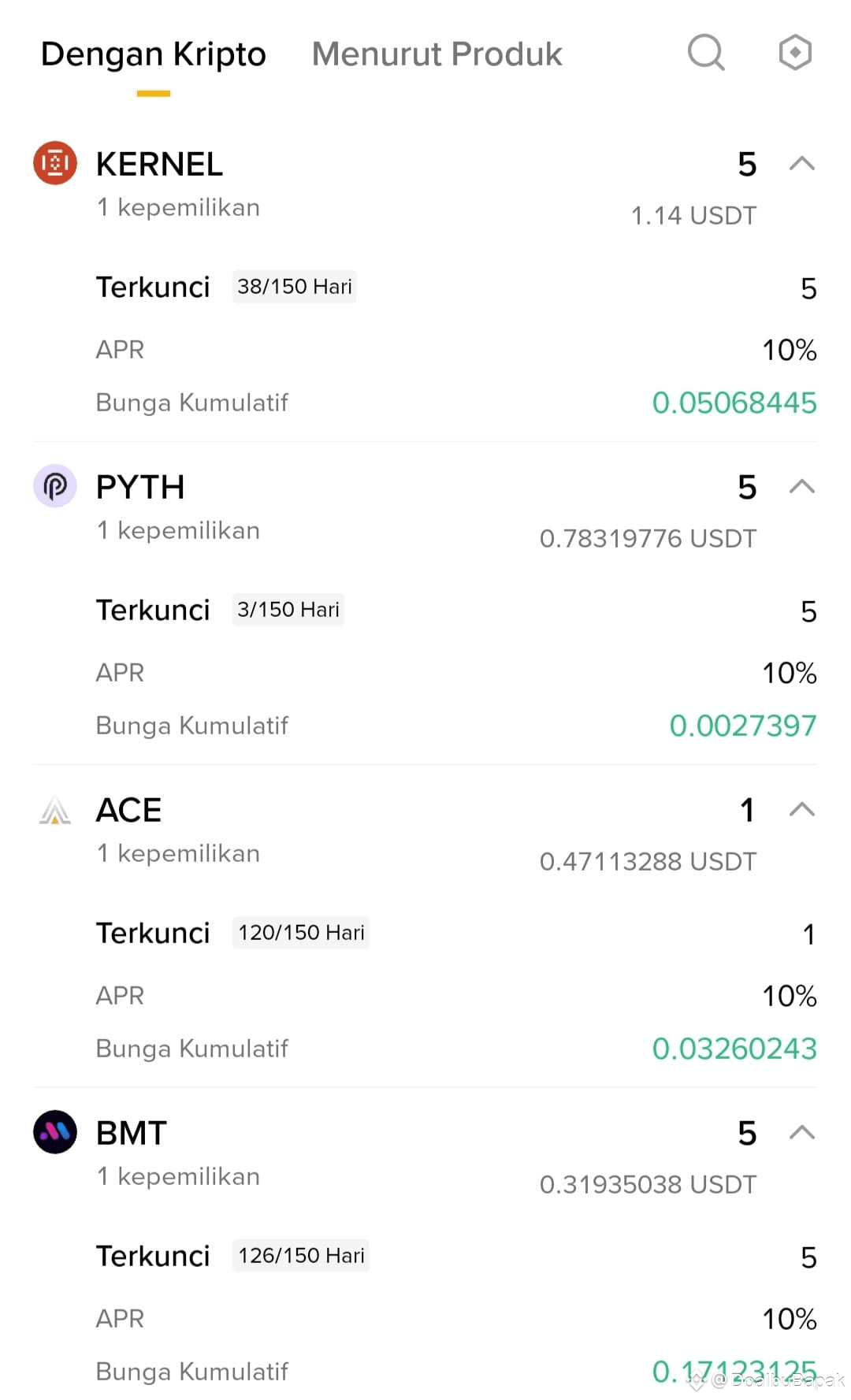Select the Dengan Kripto tab
Screen dimensions: 851x1400
click(x=154, y=54)
